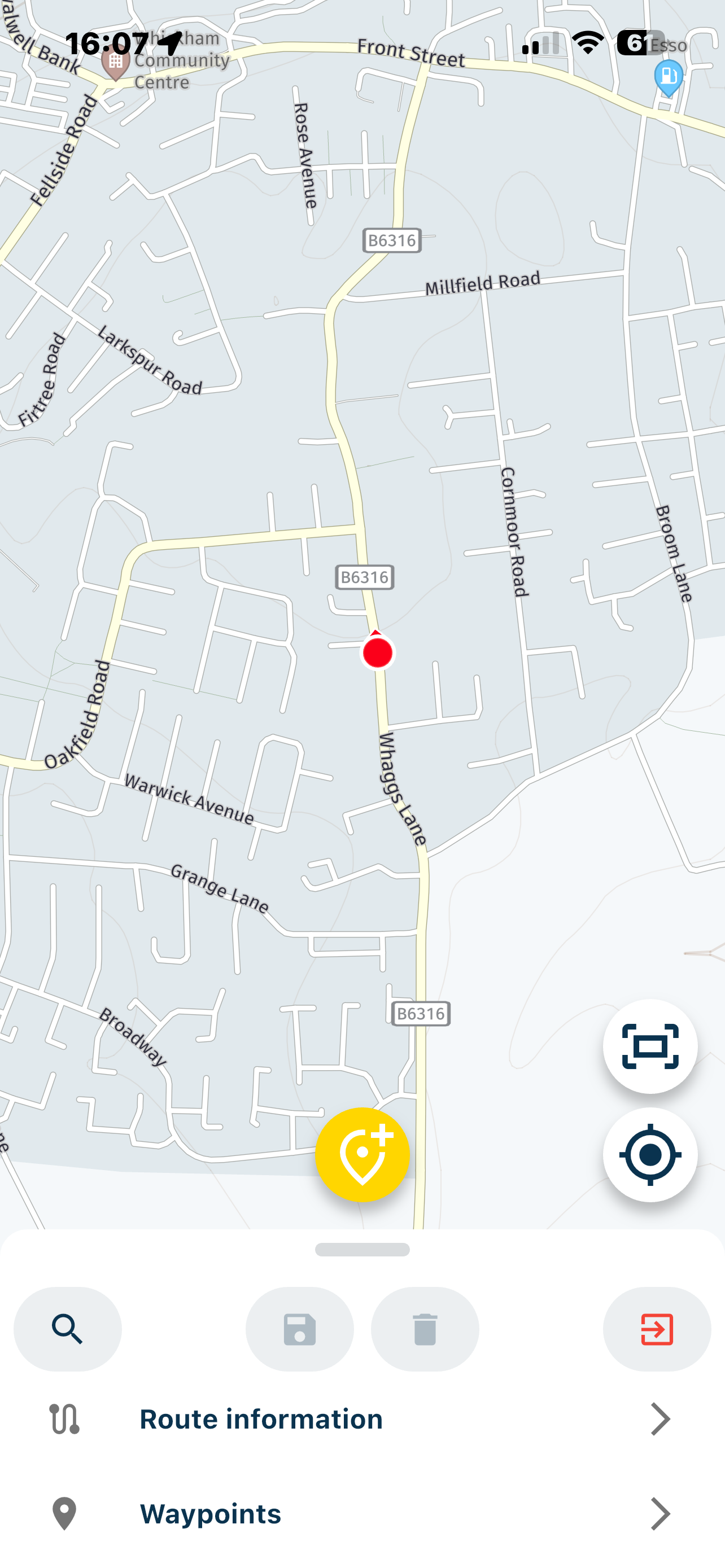
Task: Center map on current location
Action: [650, 1155]
